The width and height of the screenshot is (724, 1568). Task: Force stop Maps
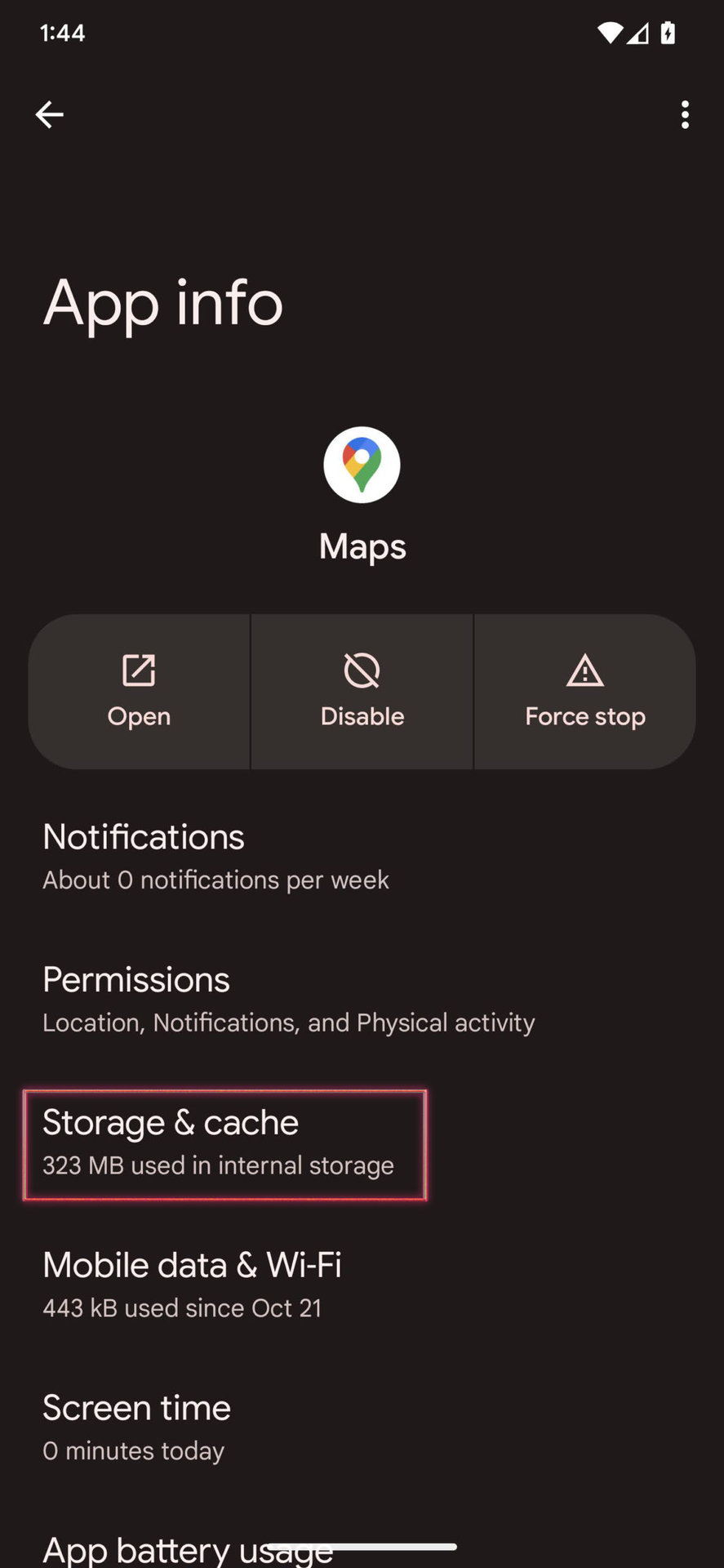pos(584,692)
